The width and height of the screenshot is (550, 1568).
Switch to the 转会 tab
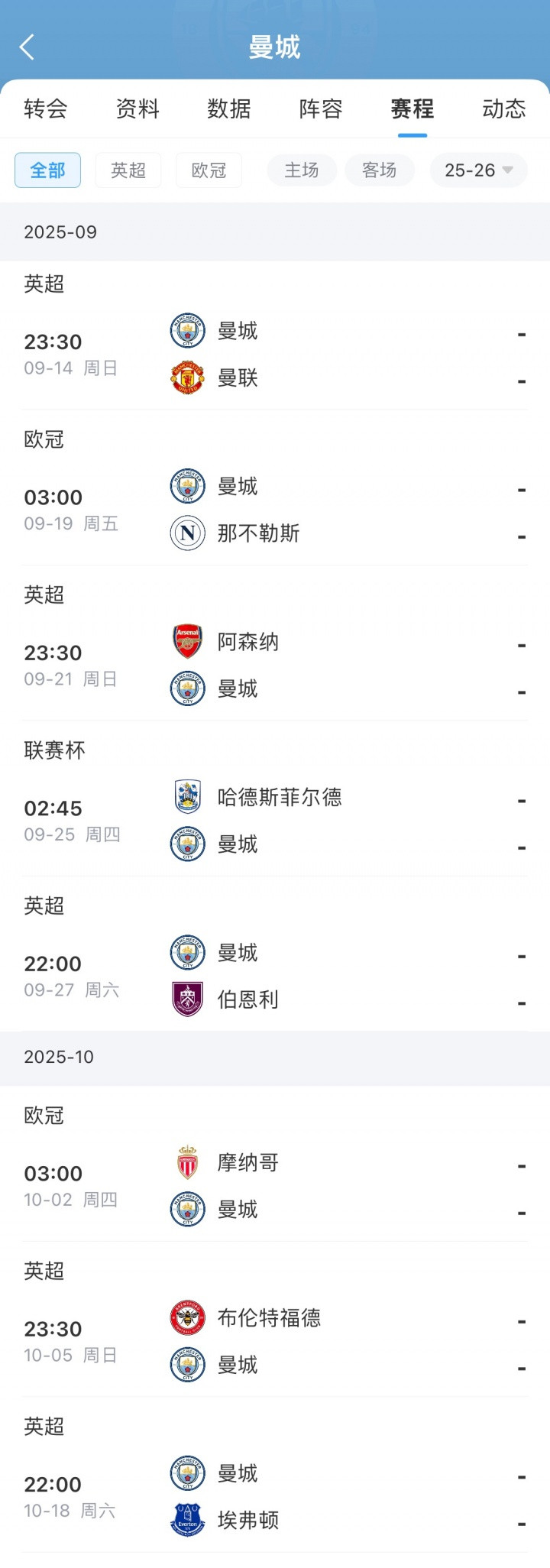coord(46,109)
